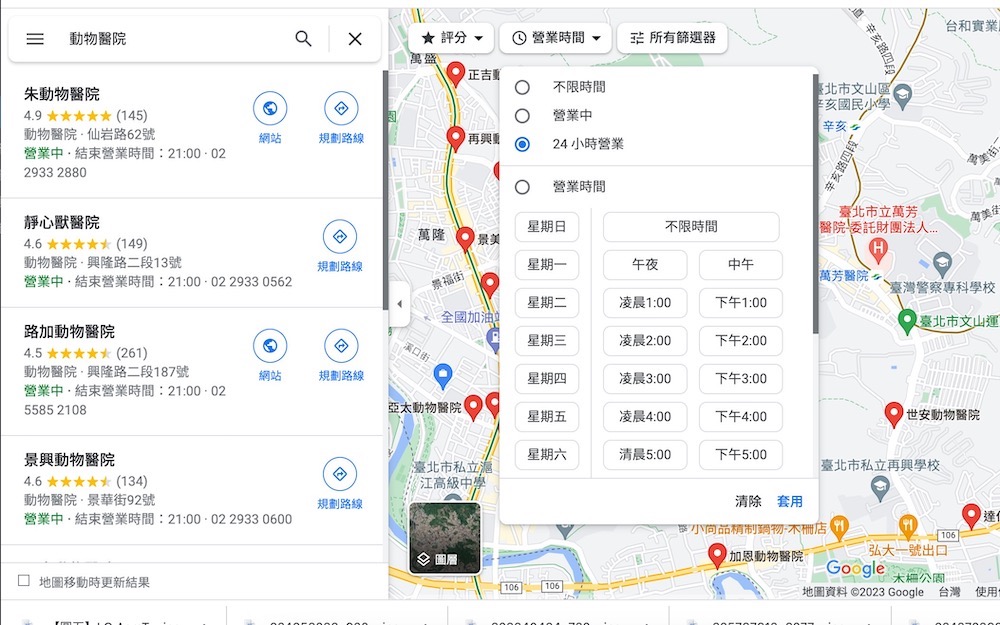Tap the magnifier search icon
Image resolution: width=1000 pixels, height=625 pixels.
303,39
